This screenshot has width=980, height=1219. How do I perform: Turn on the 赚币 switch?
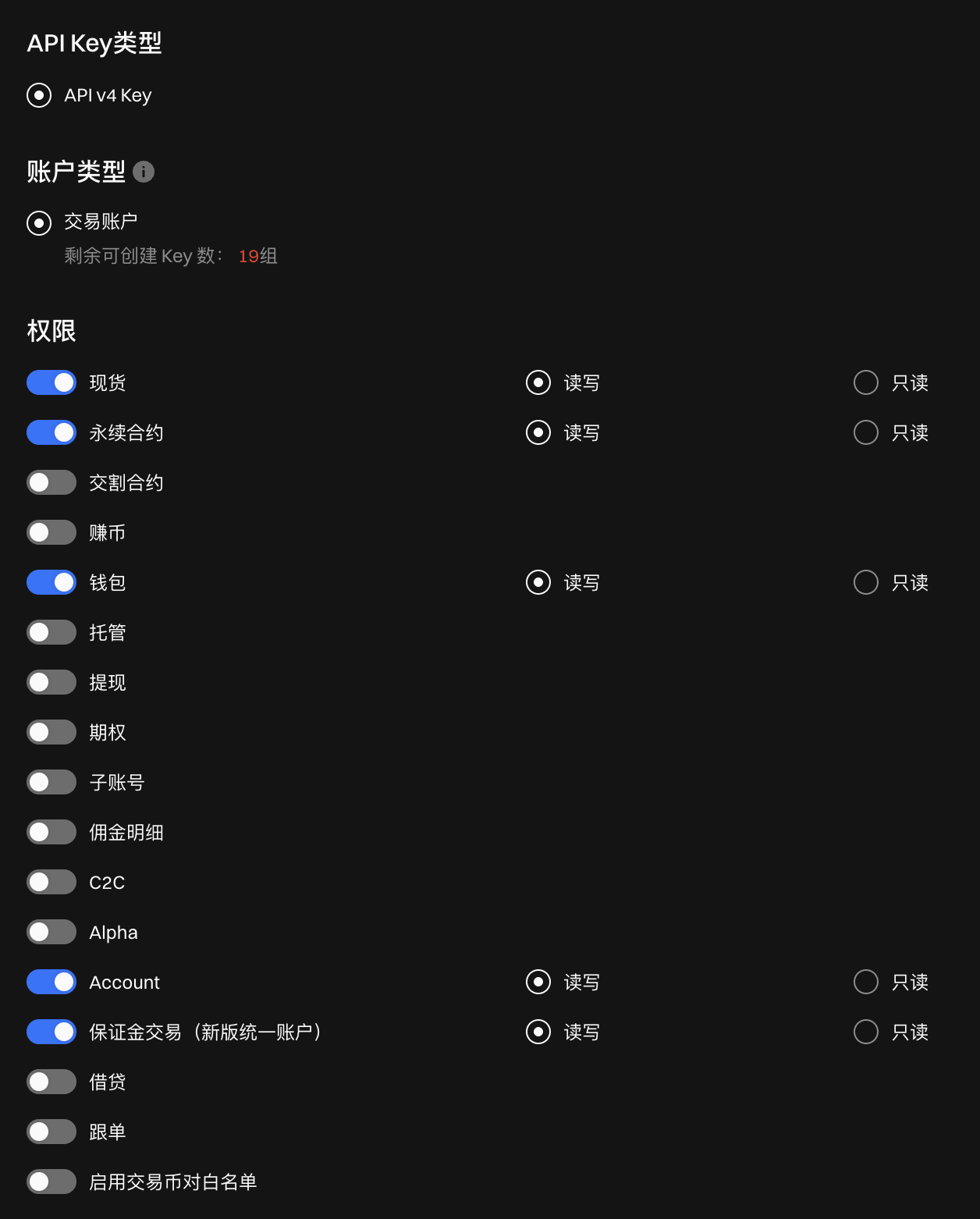click(51, 532)
